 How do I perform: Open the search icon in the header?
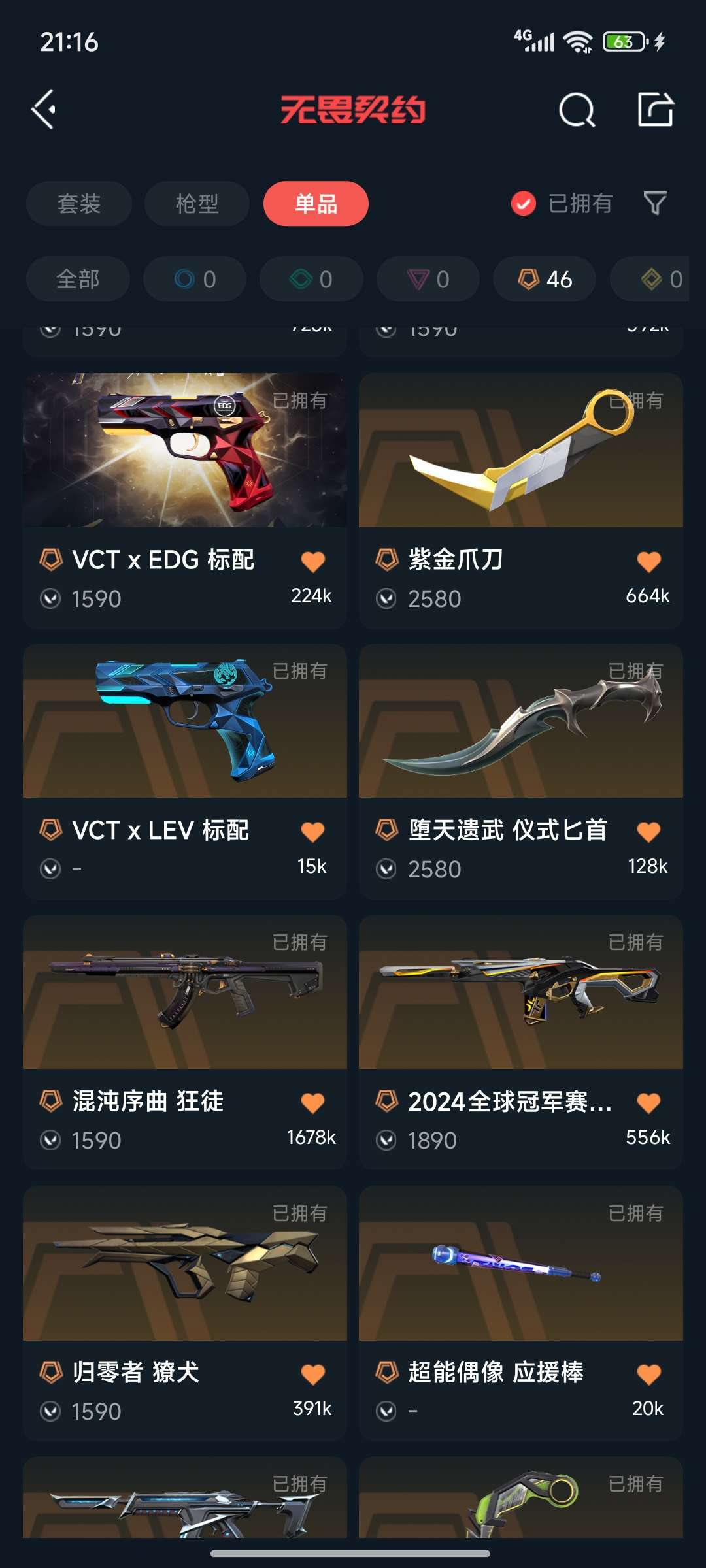[577, 109]
